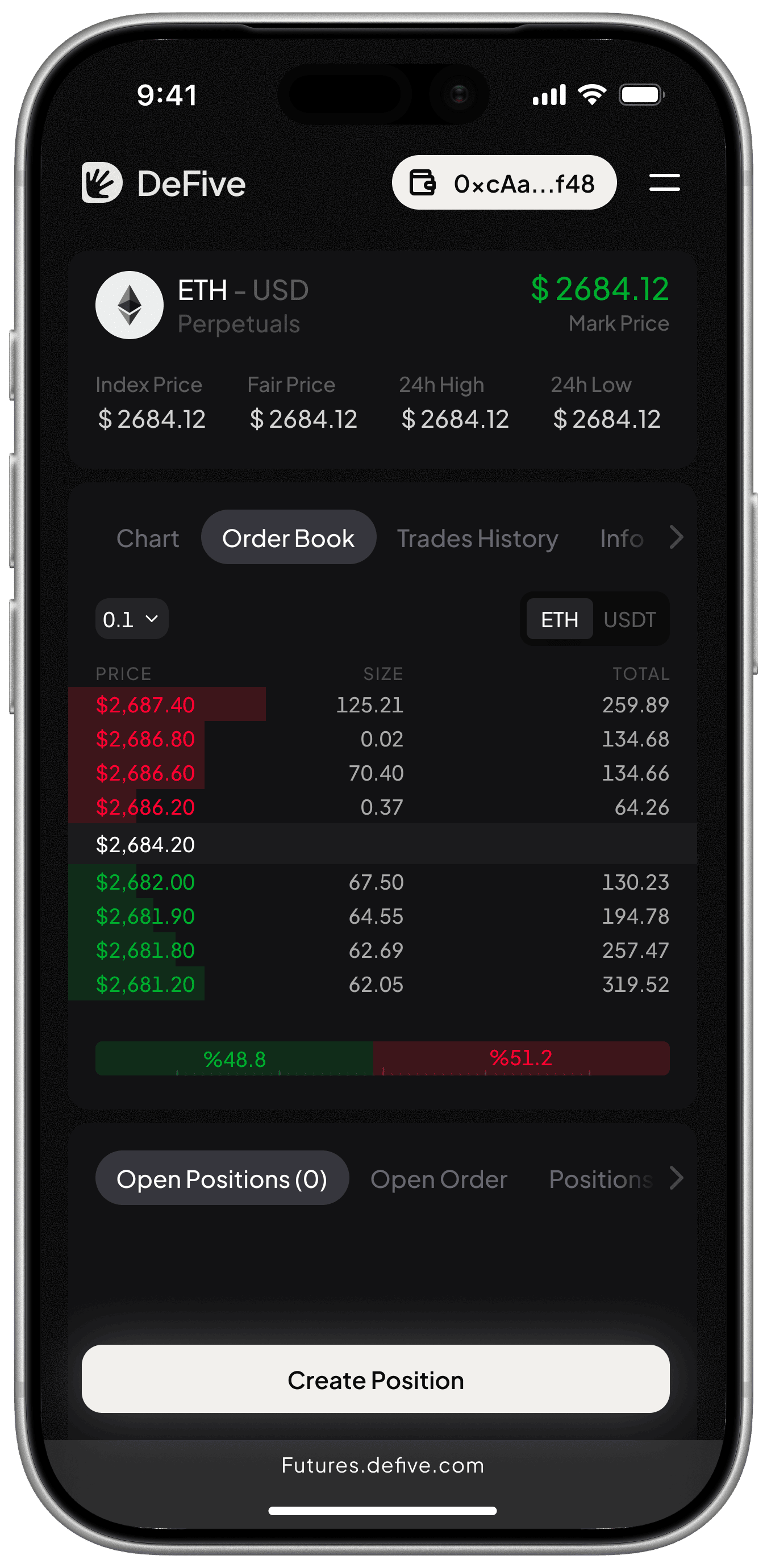This screenshot has height=1568, width=767.
Task: Select the Open Positions (0) tab
Action: coord(222,1179)
